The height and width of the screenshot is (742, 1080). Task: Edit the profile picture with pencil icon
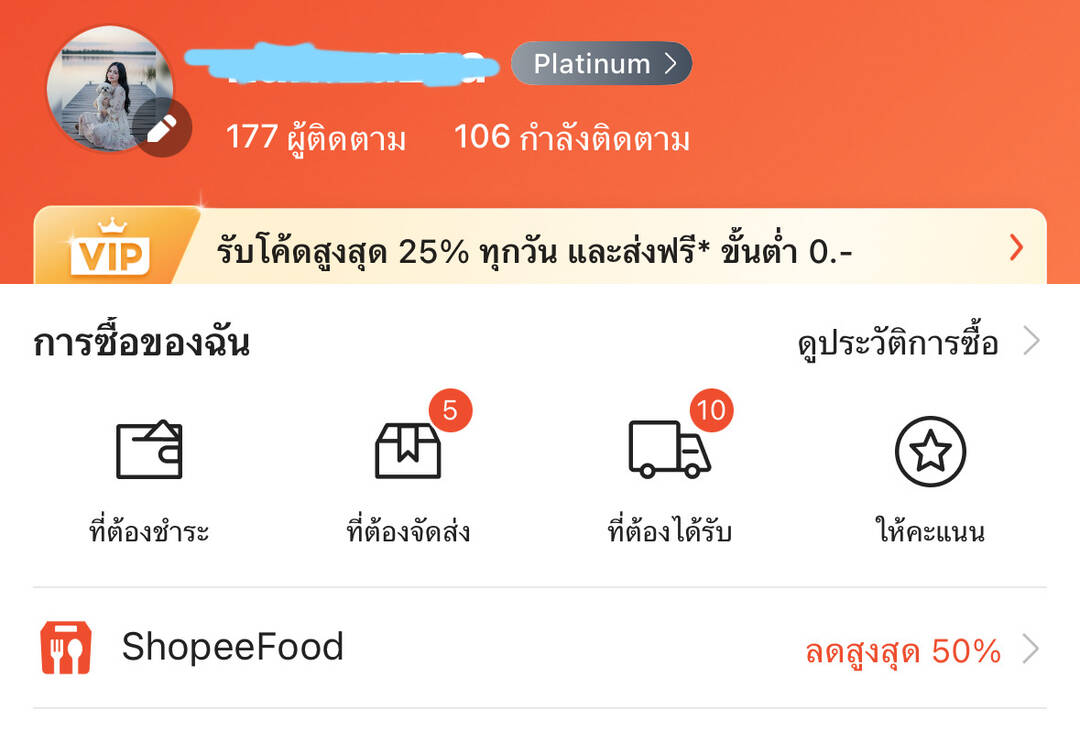coord(164,129)
